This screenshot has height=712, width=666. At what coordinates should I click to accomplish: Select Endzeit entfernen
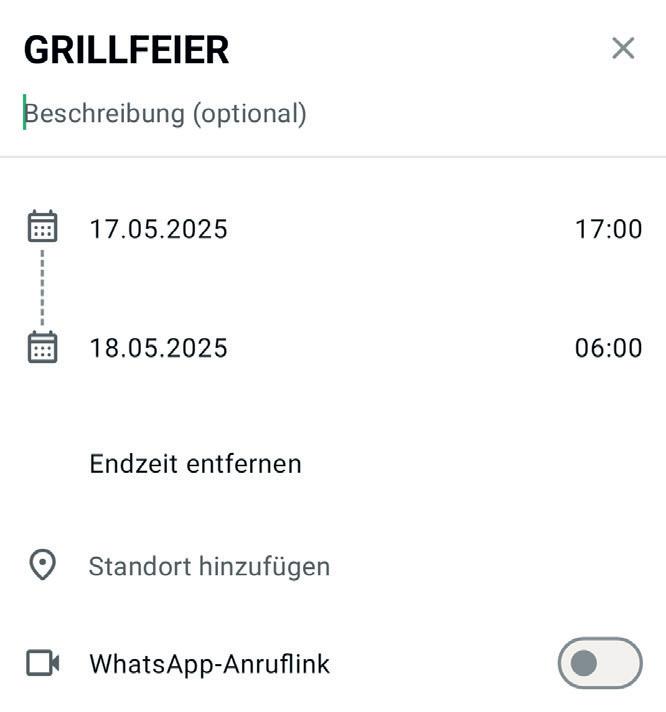[195, 464]
